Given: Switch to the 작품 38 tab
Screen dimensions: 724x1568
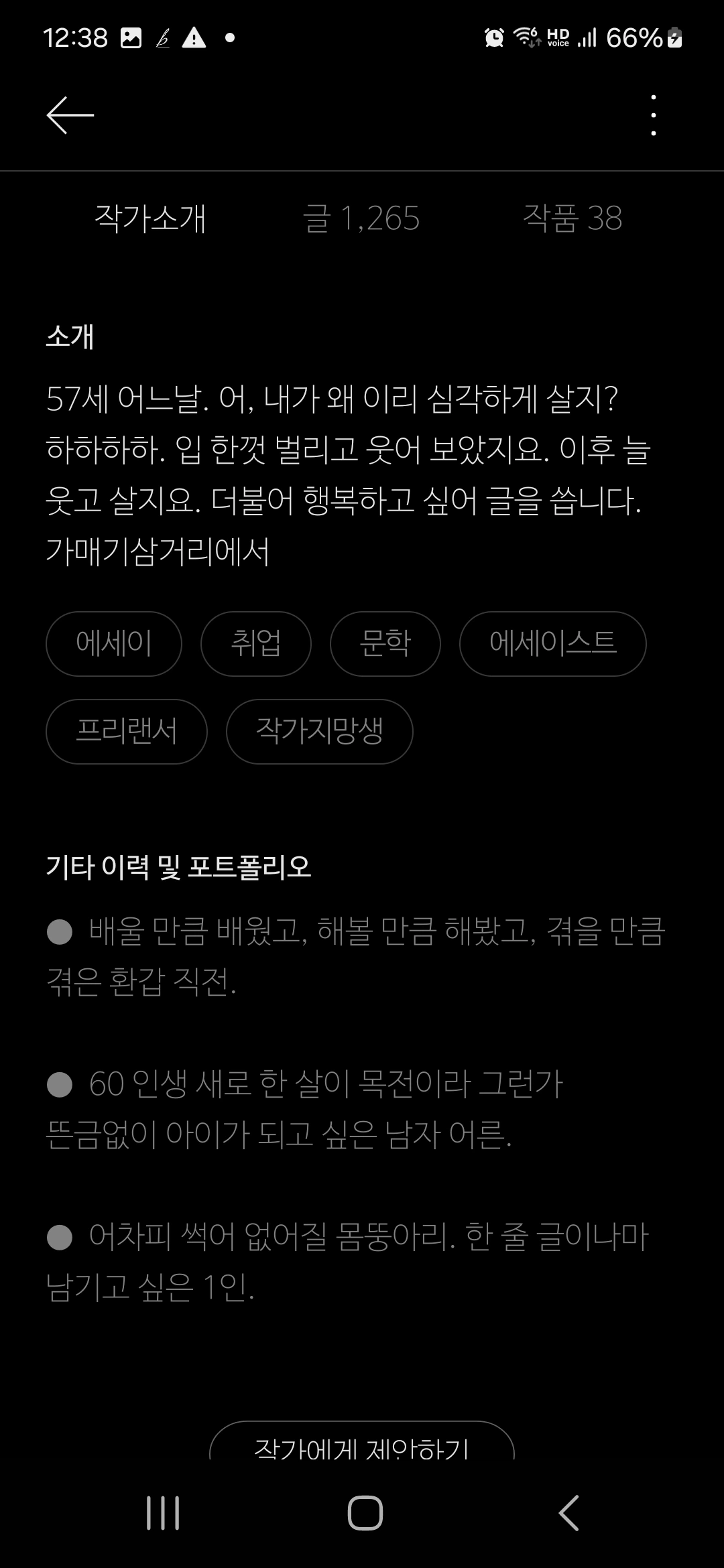Looking at the screenshot, I should coord(572,218).
